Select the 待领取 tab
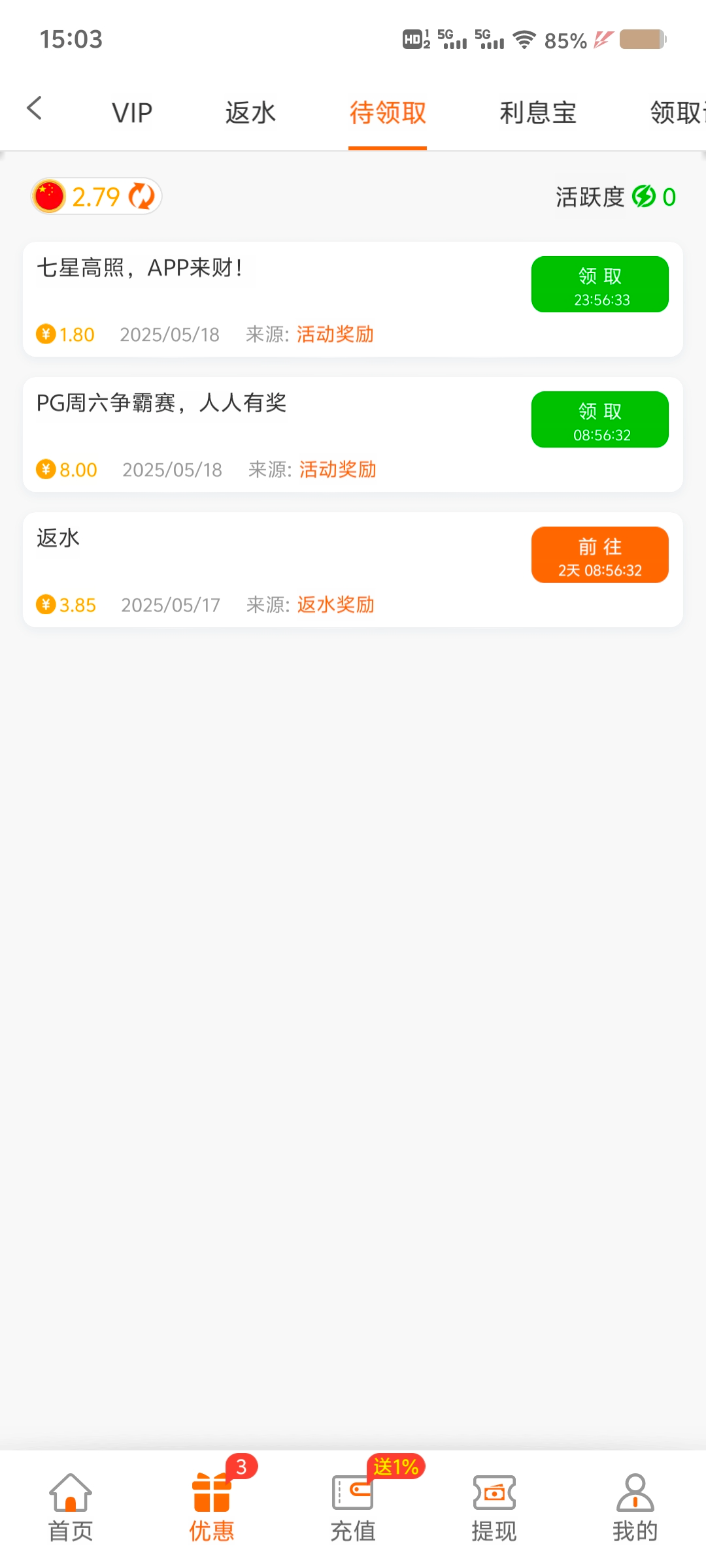 388,113
